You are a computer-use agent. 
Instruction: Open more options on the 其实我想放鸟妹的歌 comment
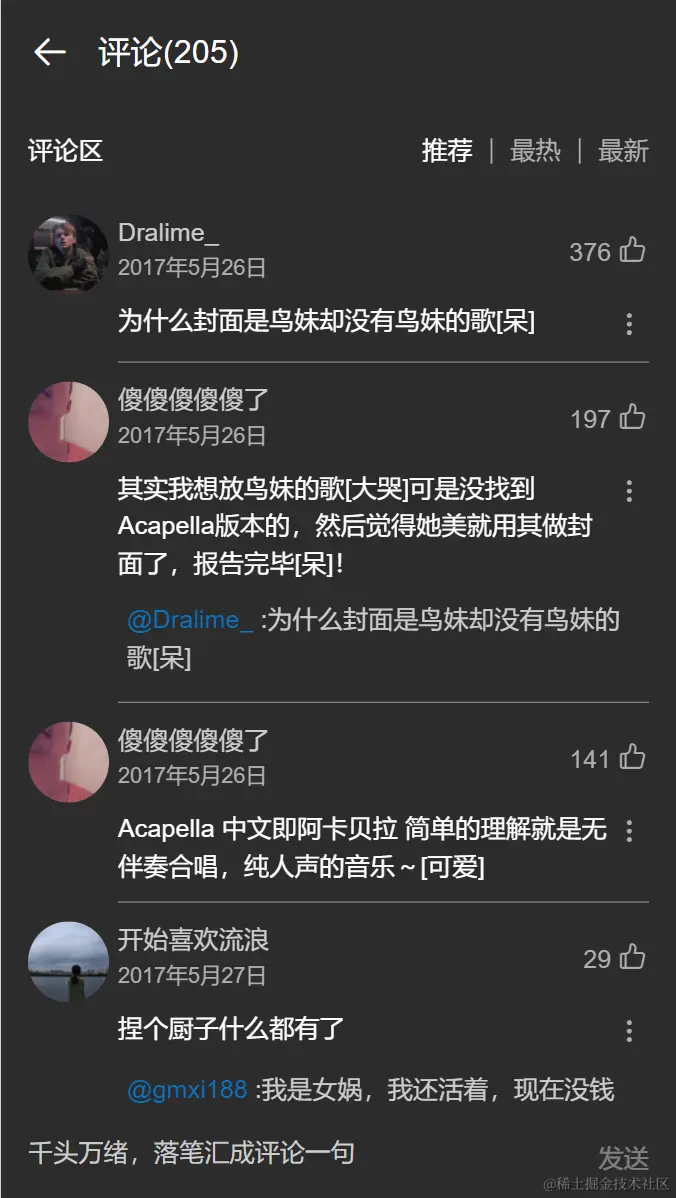tap(629, 490)
